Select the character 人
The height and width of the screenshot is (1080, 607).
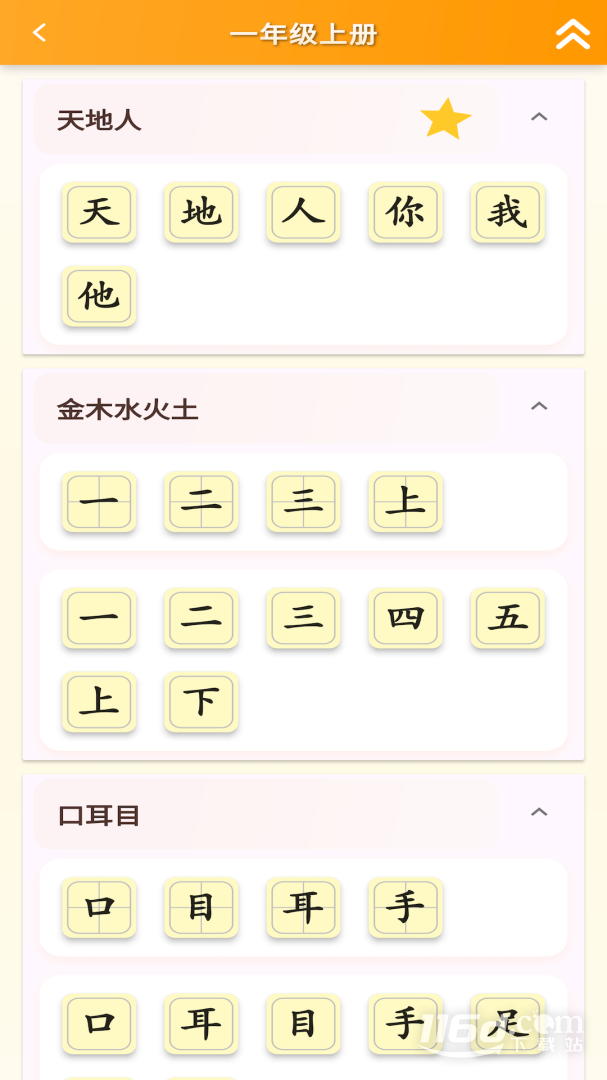point(303,212)
